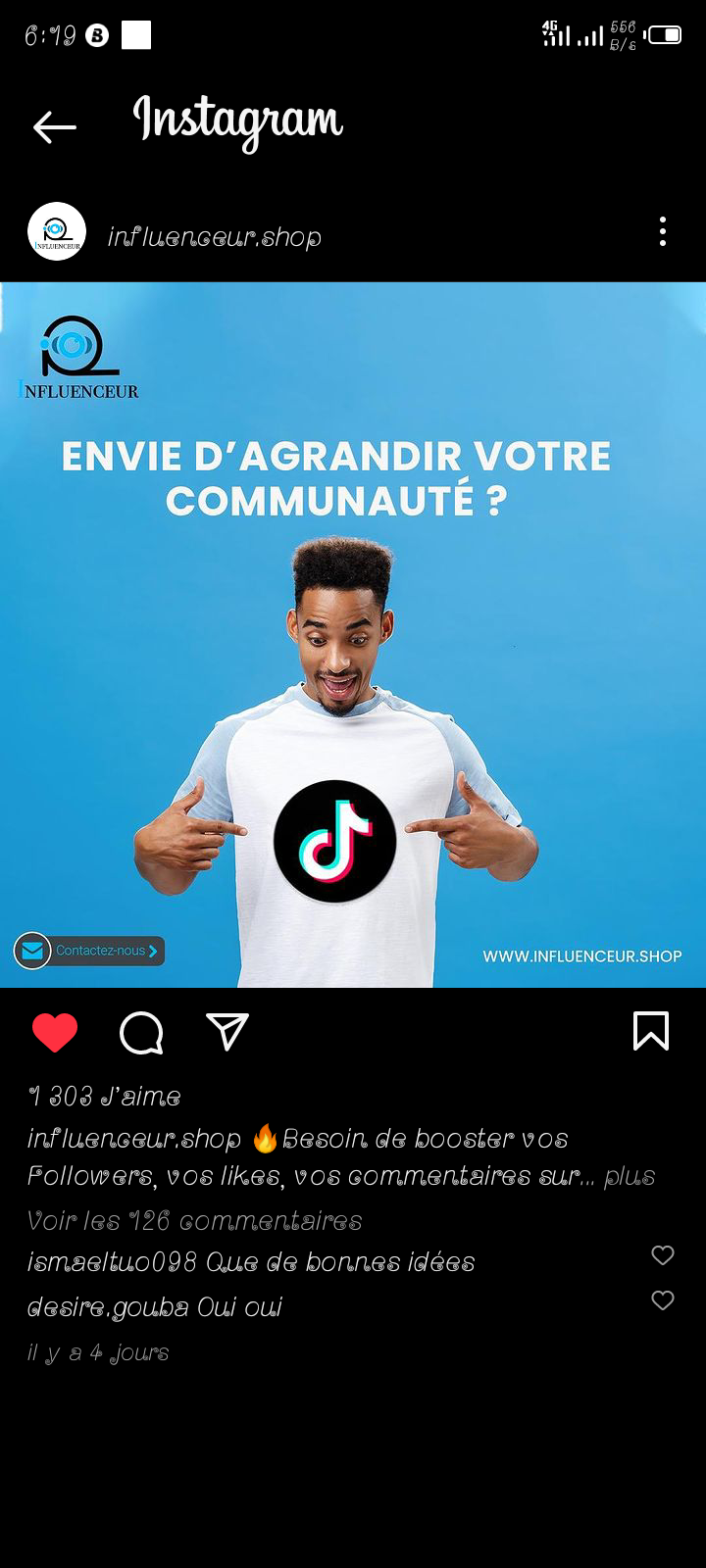Open the comment bubble under the post

[141, 1033]
